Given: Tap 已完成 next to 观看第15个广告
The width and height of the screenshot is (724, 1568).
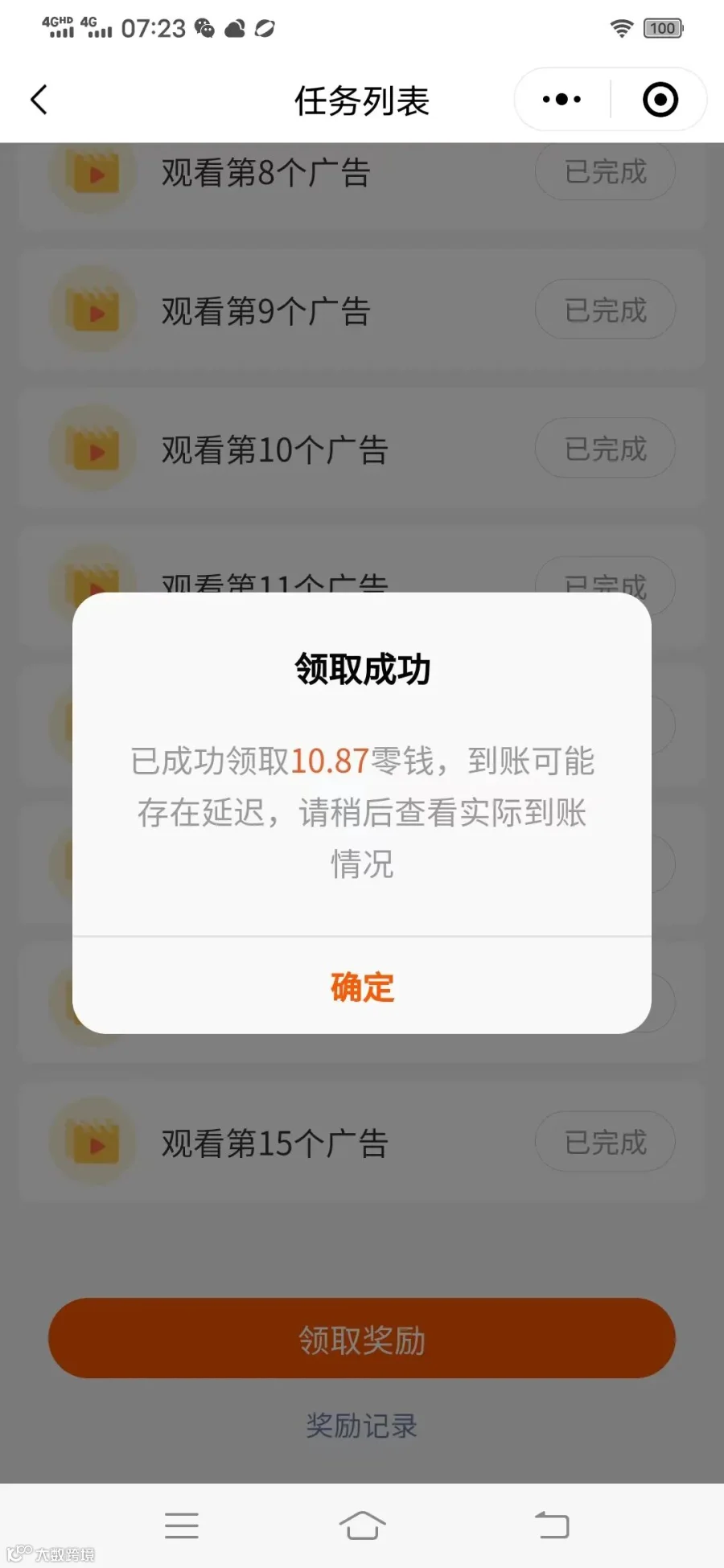Looking at the screenshot, I should point(605,1142).
